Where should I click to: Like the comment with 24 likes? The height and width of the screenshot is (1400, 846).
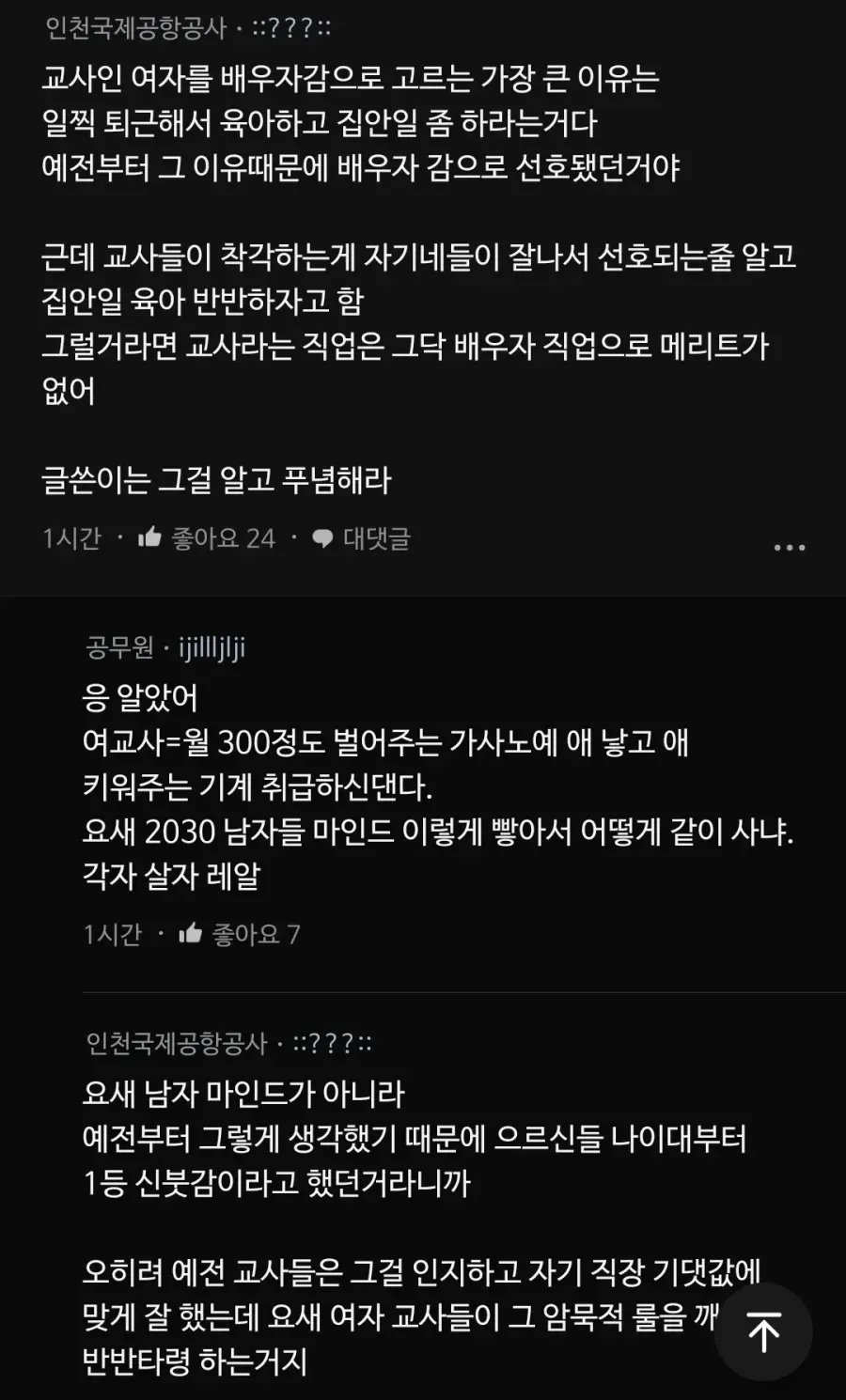(150, 537)
